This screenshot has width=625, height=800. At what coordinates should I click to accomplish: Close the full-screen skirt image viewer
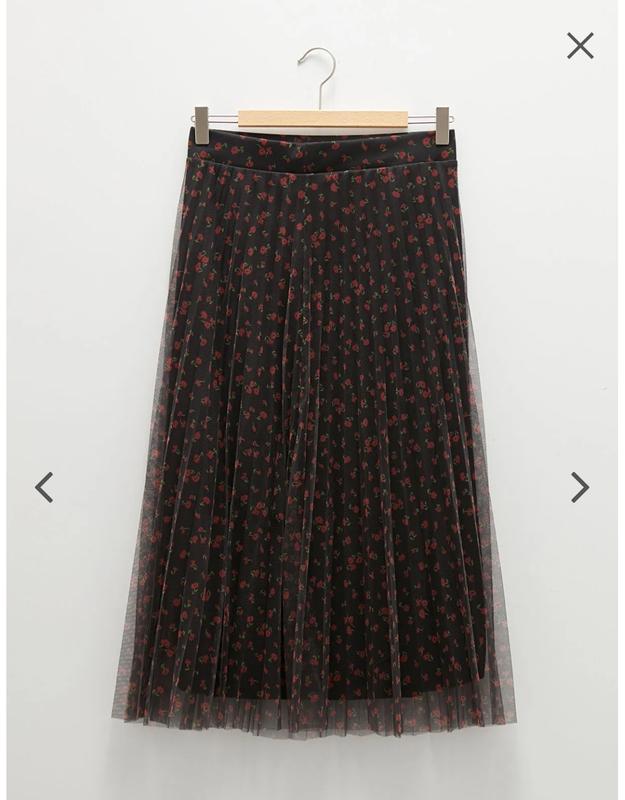580,45
